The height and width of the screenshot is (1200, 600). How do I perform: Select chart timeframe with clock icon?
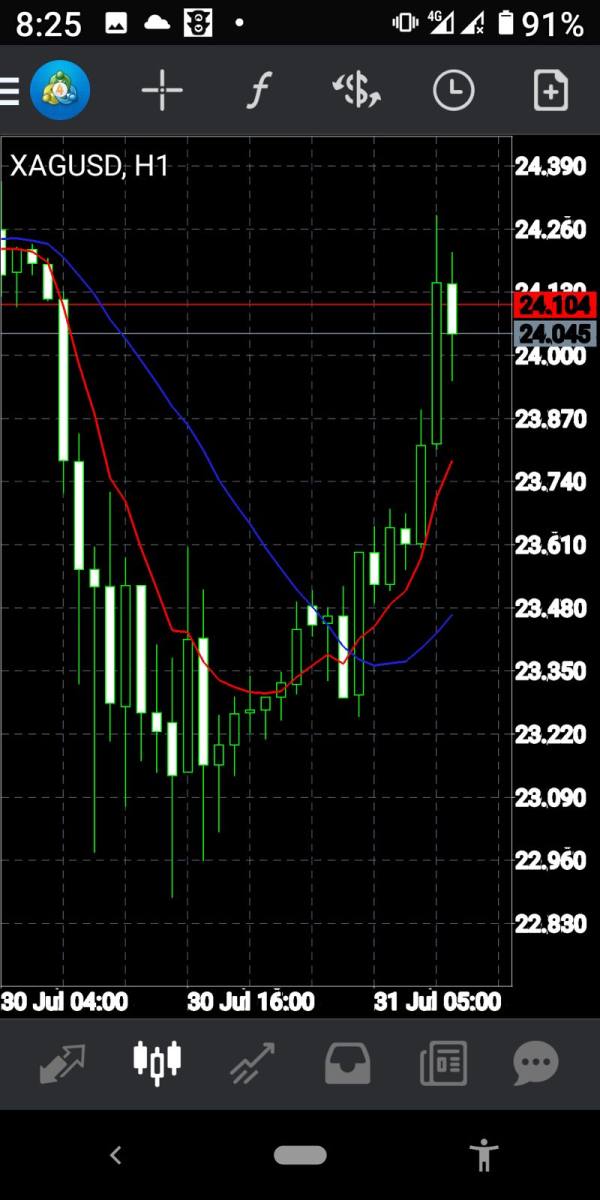click(x=453, y=92)
